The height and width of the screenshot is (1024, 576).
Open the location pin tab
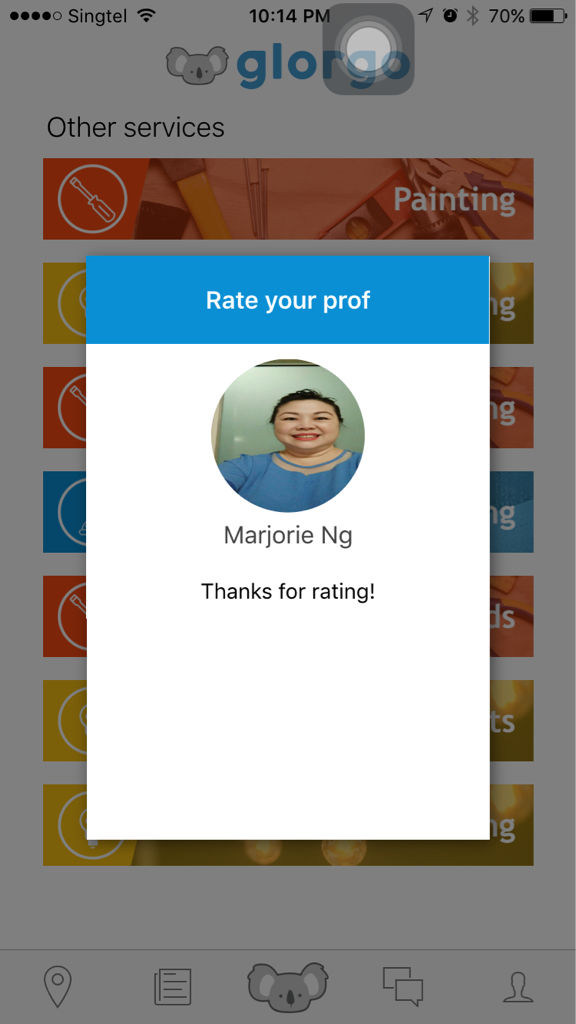pyautogui.click(x=57, y=986)
